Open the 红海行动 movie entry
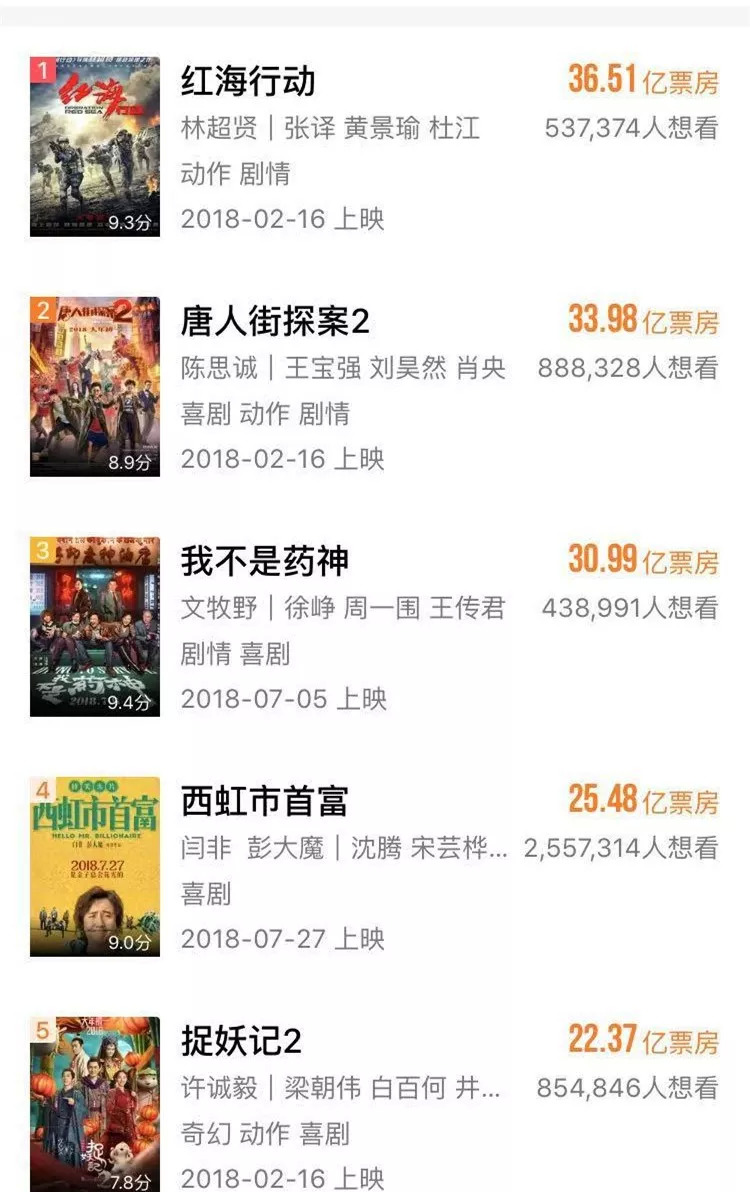750x1192 pixels. click(248, 81)
